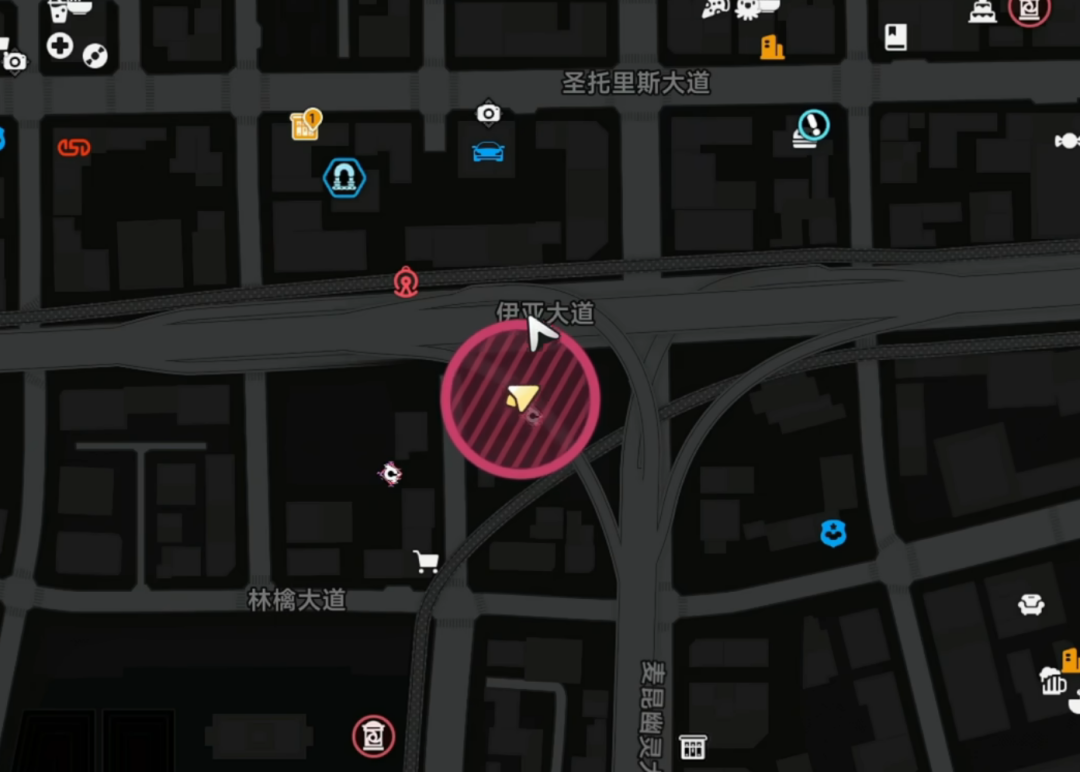Screen dimensions: 1080x772
Task: Select the pink spiky marker
Action: click(x=390, y=473)
